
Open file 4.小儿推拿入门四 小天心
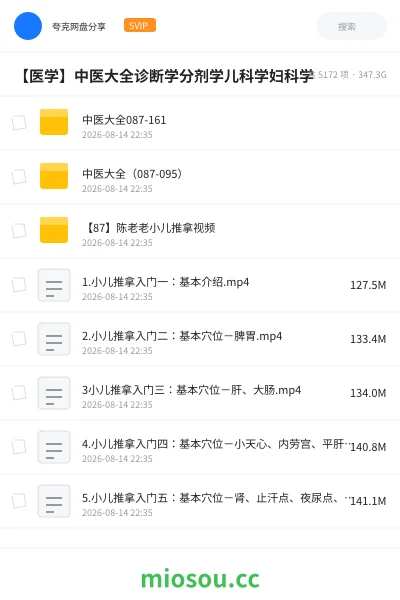200,447
